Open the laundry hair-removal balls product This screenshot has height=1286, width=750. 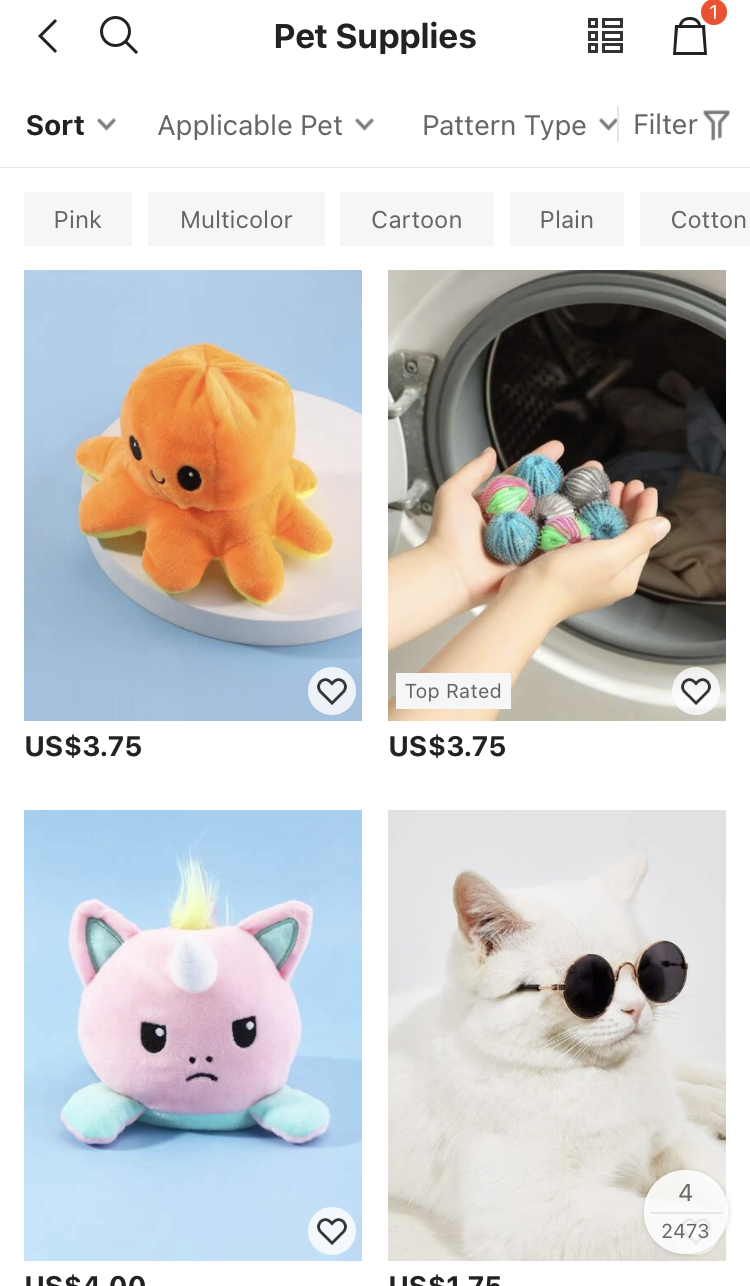coord(557,495)
